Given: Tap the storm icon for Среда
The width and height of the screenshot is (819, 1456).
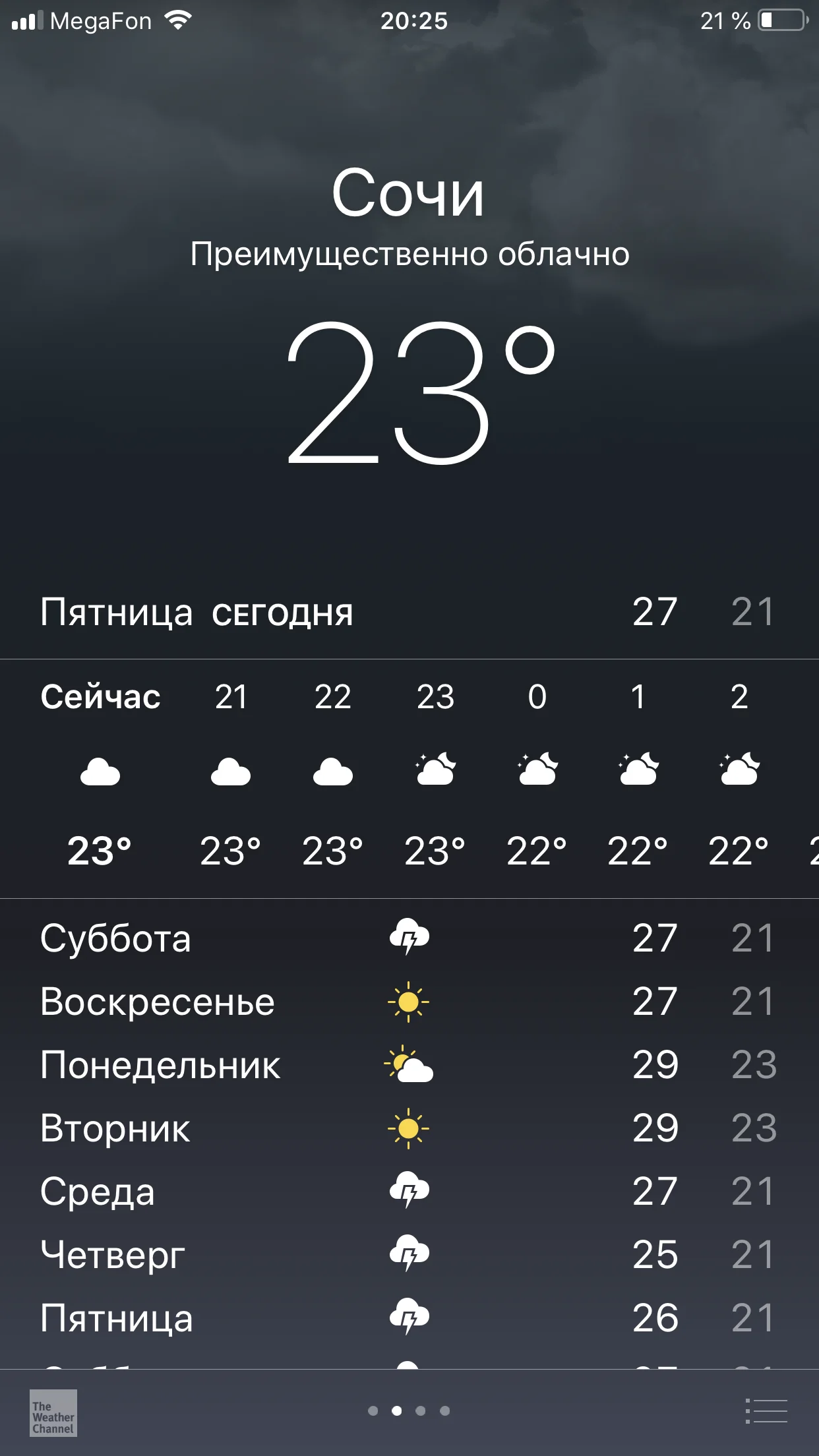Looking at the screenshot, I should tap(410, 1190).
